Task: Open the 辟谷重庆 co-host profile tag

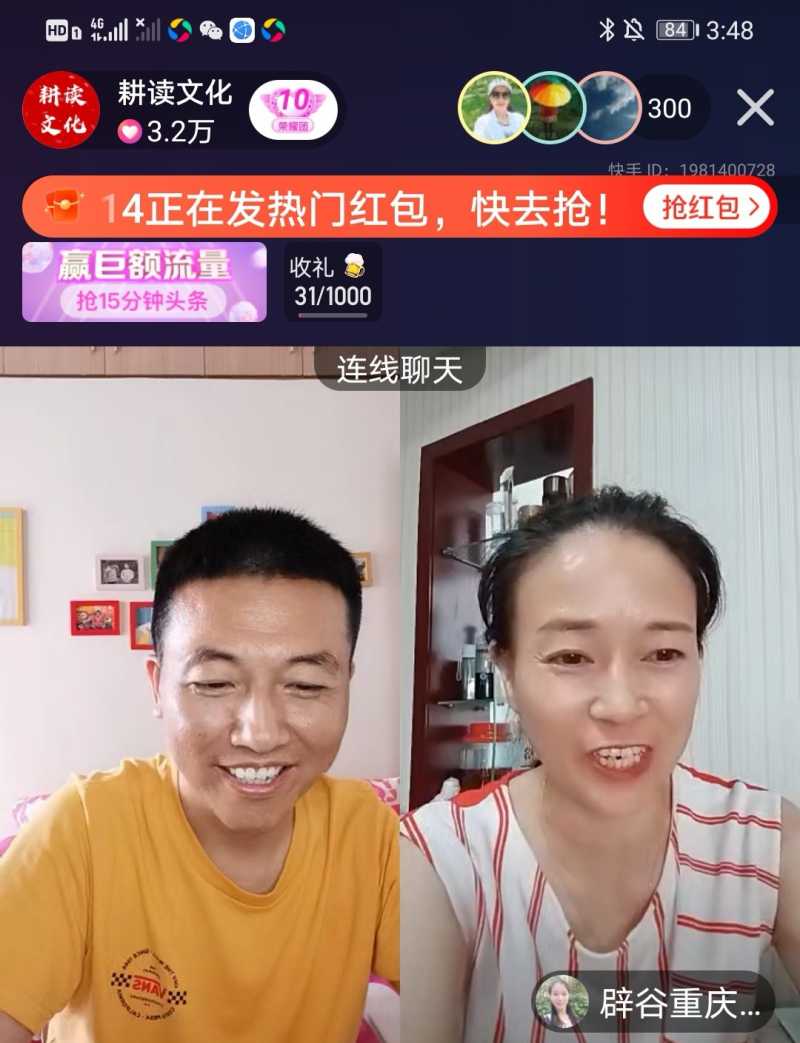Action: click(655, 1001)
